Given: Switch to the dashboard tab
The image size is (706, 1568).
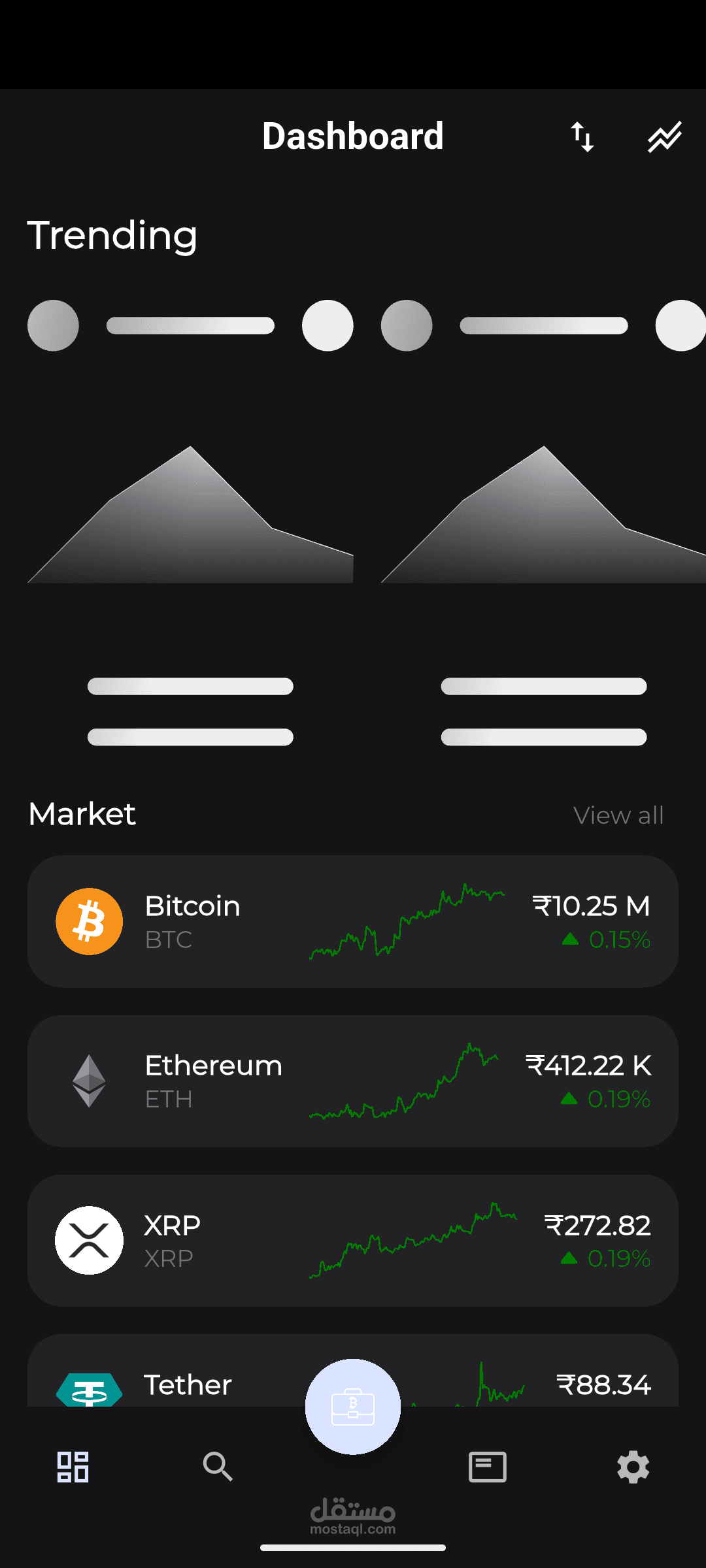Looking at the screenshot, I should [73, 1467].
